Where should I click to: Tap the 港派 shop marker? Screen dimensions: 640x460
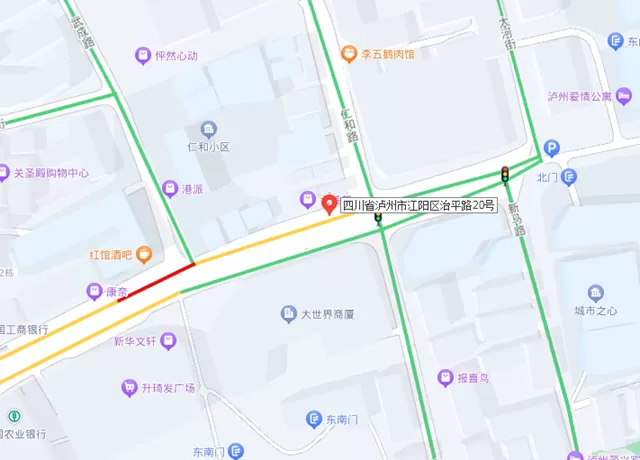pos(169,188)
